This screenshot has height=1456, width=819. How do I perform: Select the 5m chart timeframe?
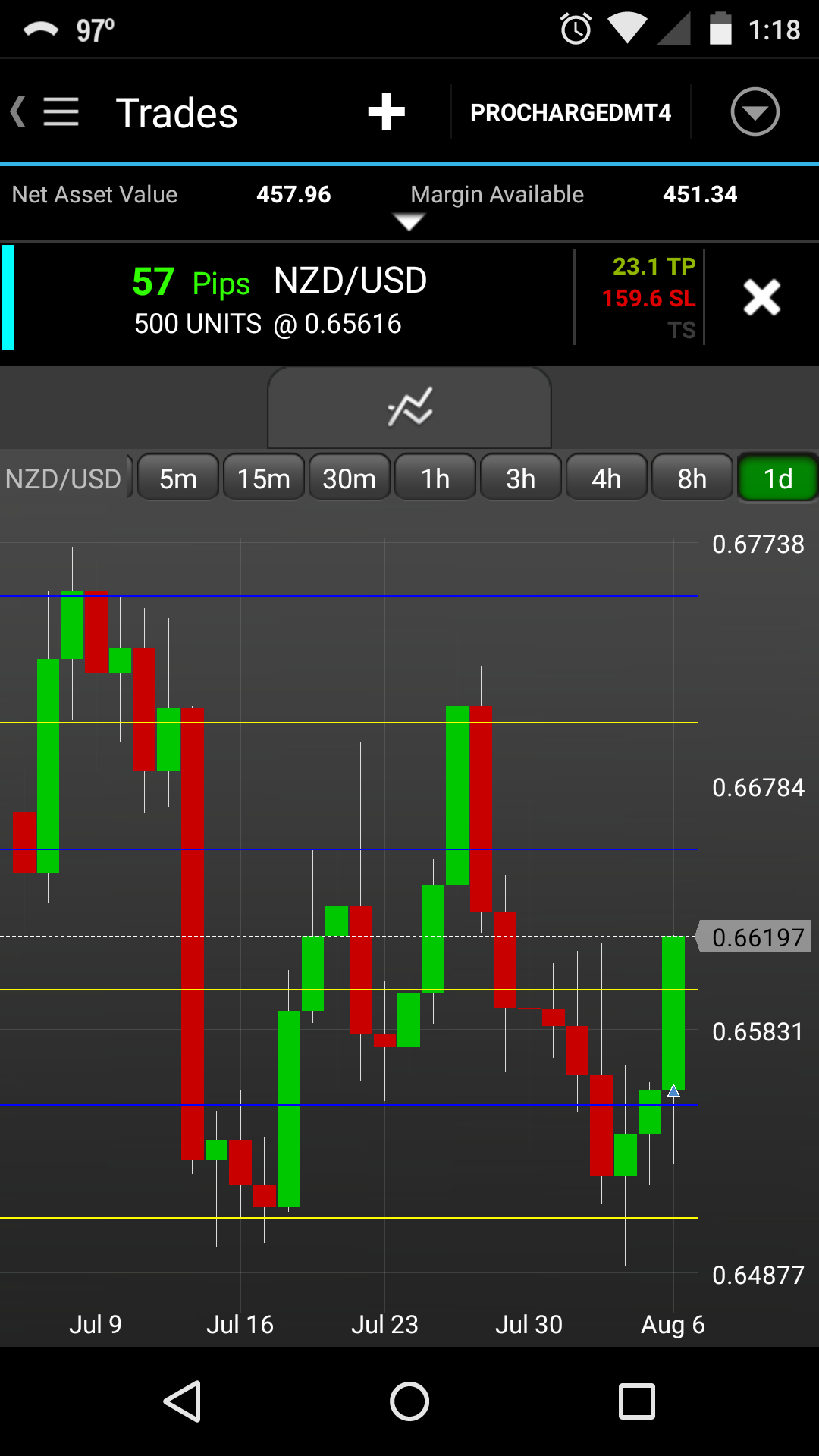[178, 479]
